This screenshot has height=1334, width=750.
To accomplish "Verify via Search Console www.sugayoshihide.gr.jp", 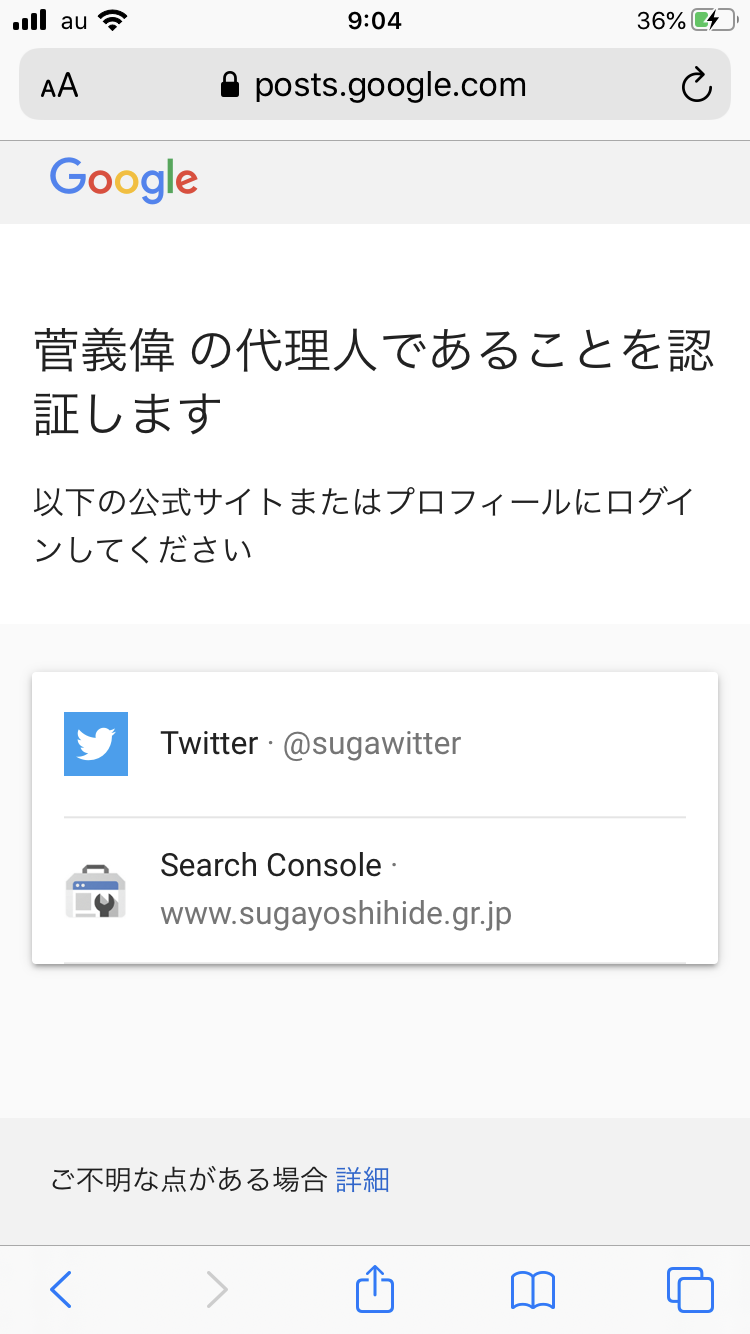I will pos(375,890).
